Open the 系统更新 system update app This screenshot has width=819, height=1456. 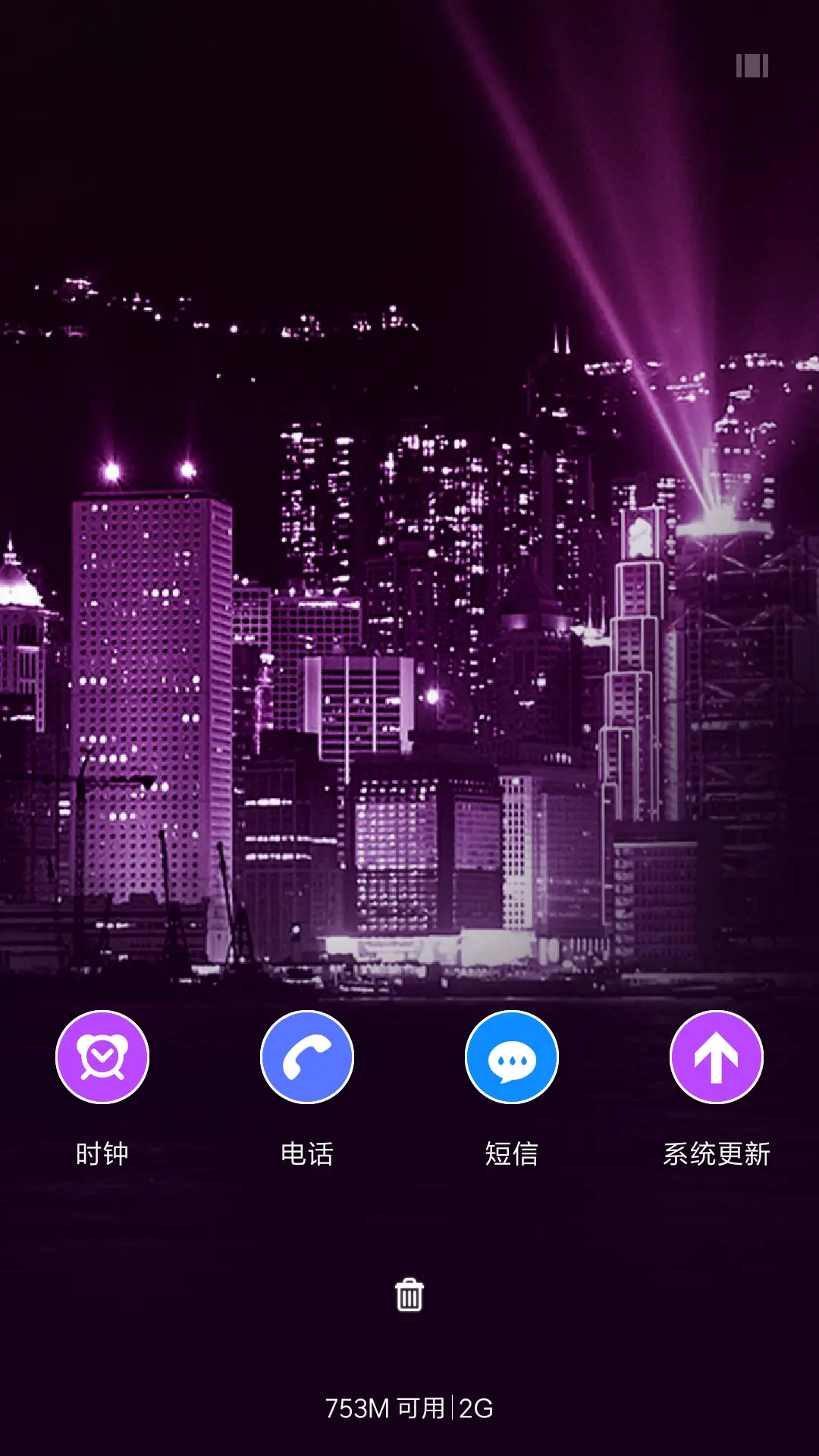[717, 1057]
